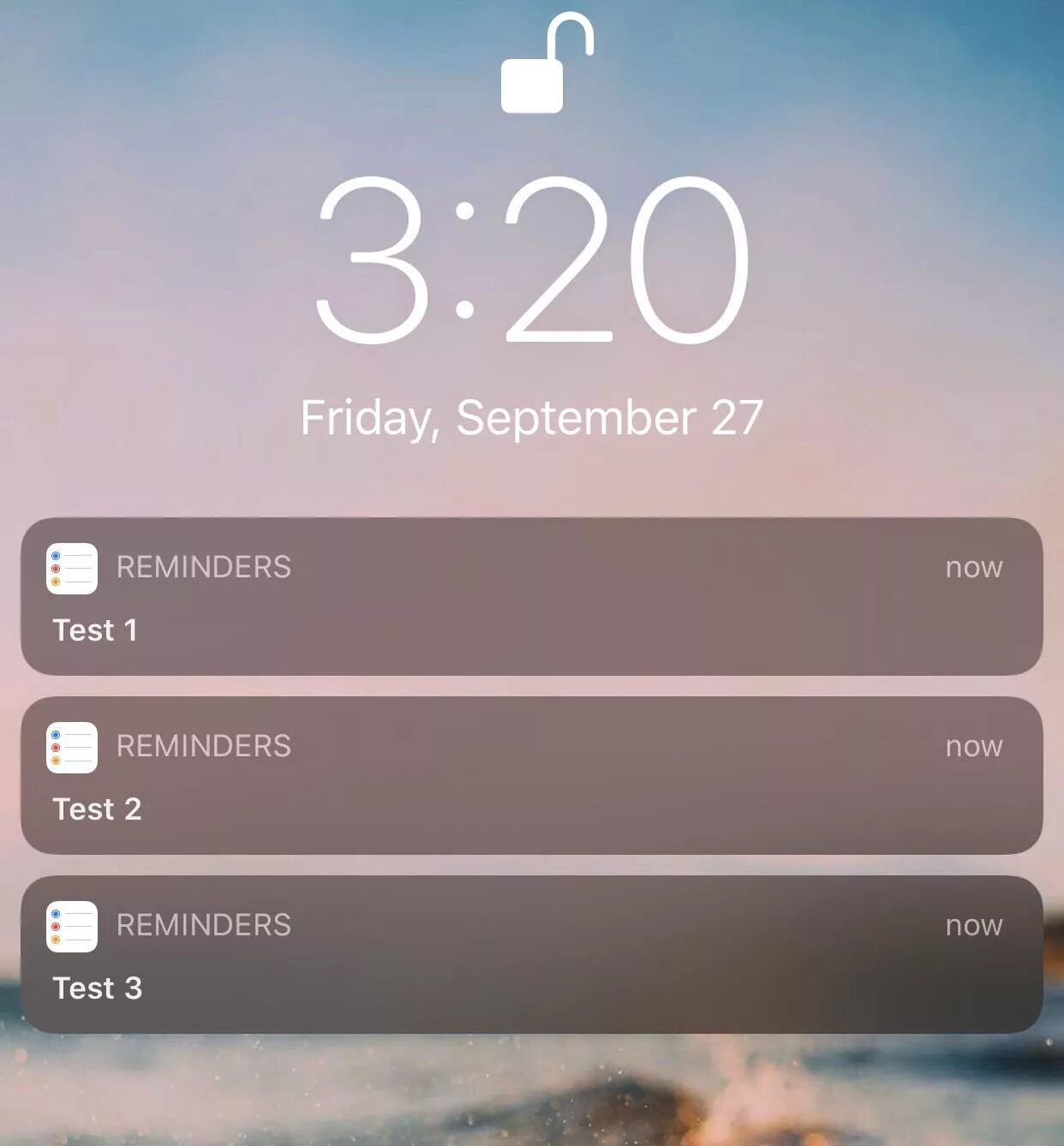The width and height of the screenshot is (1064, 1146).
Task: Open the Test 2 reminder notification
Action: point(531,776)
